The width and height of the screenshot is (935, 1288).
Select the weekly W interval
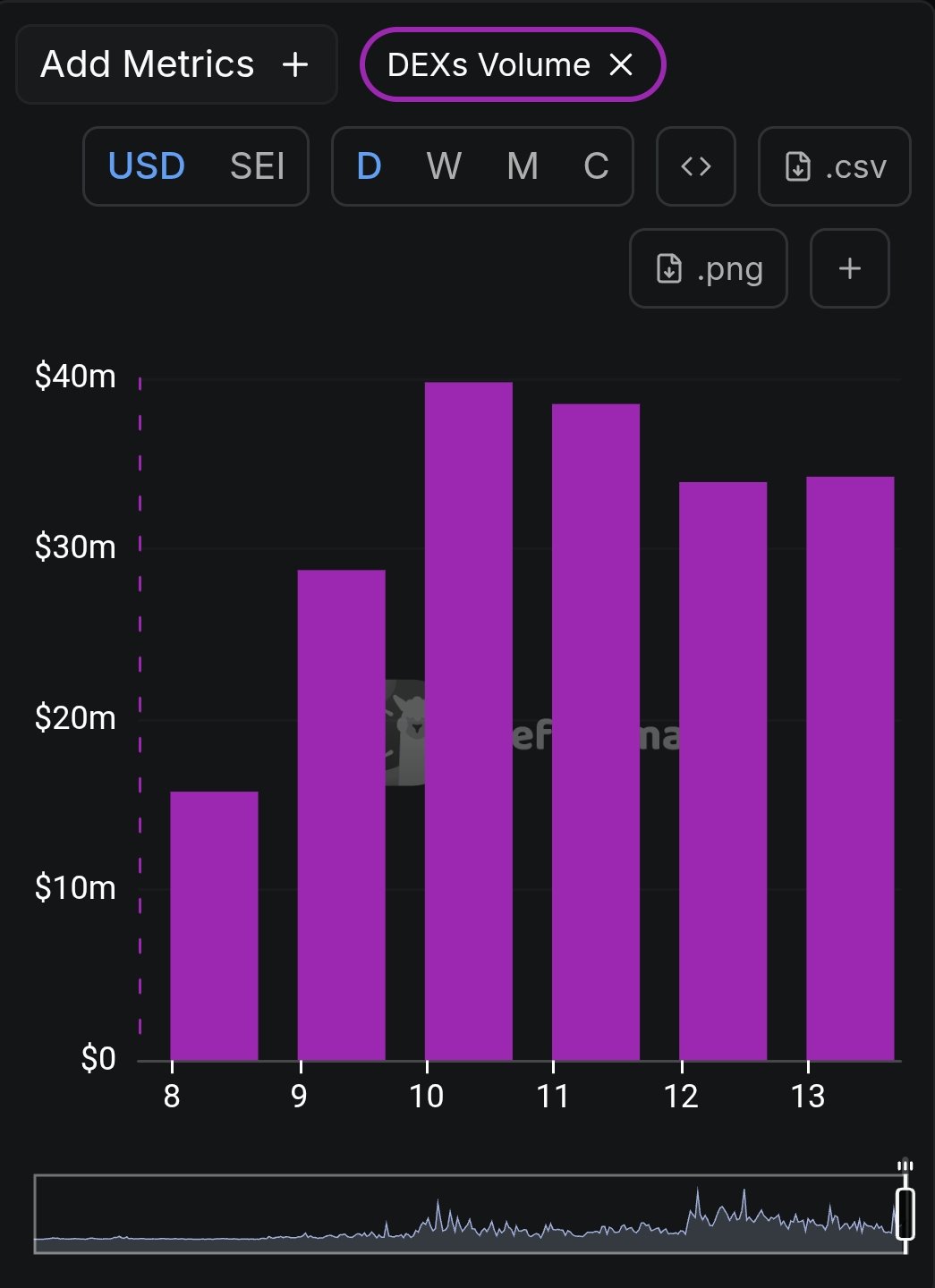[x=444, y=166]
